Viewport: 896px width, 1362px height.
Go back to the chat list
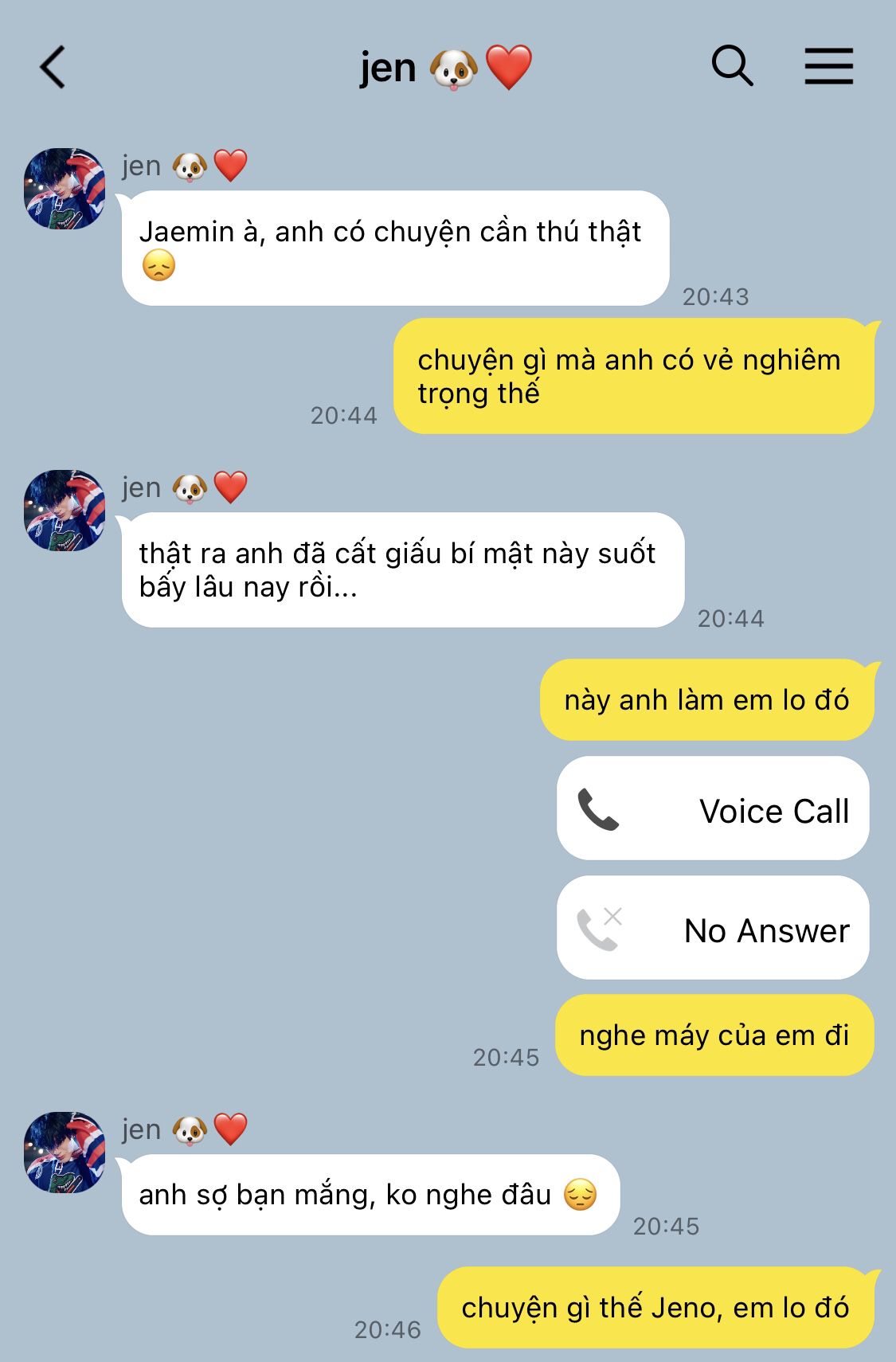(53, 67)
